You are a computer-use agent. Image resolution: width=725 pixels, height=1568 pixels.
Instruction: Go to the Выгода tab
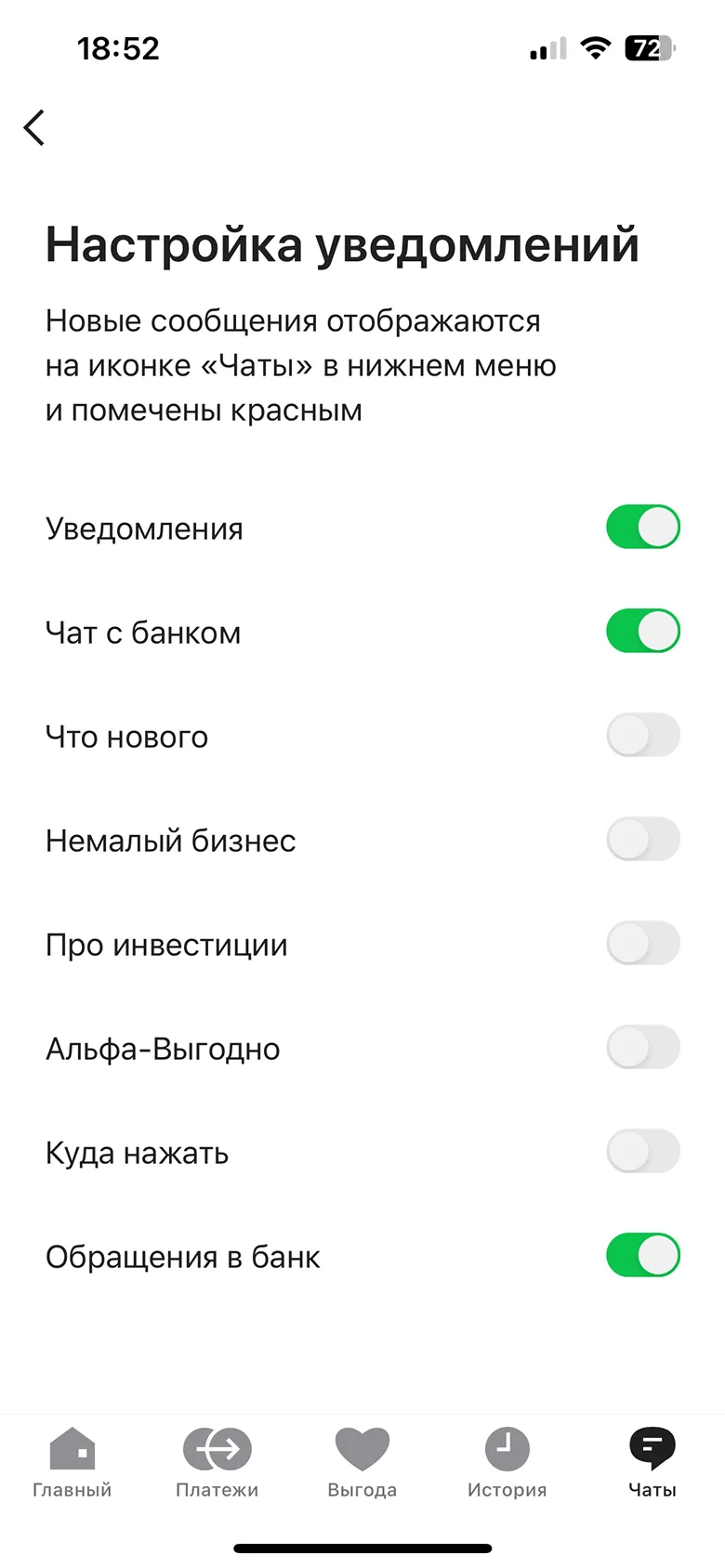362,1462
